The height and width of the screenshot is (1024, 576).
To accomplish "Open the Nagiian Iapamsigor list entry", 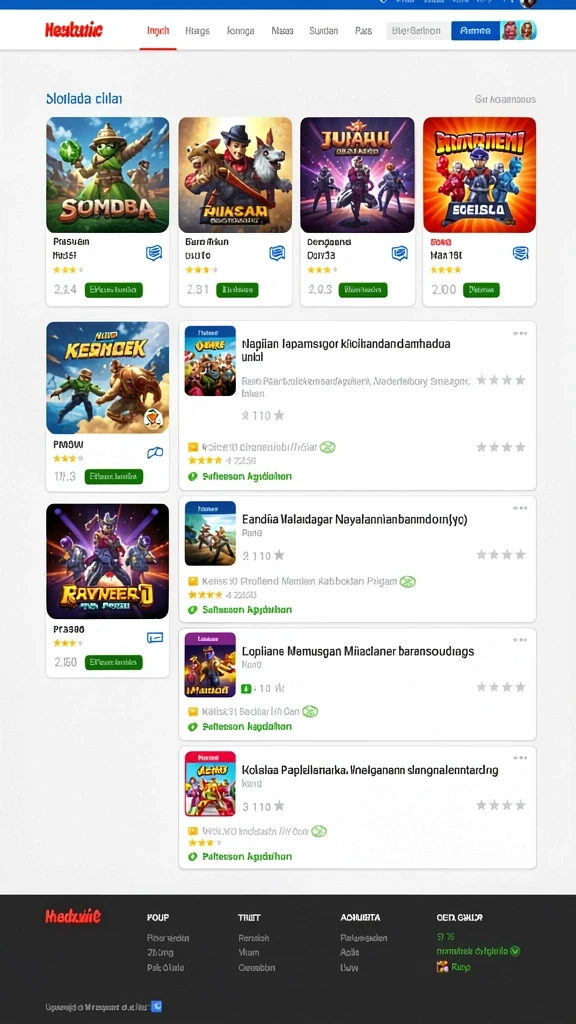I will 357,406.
